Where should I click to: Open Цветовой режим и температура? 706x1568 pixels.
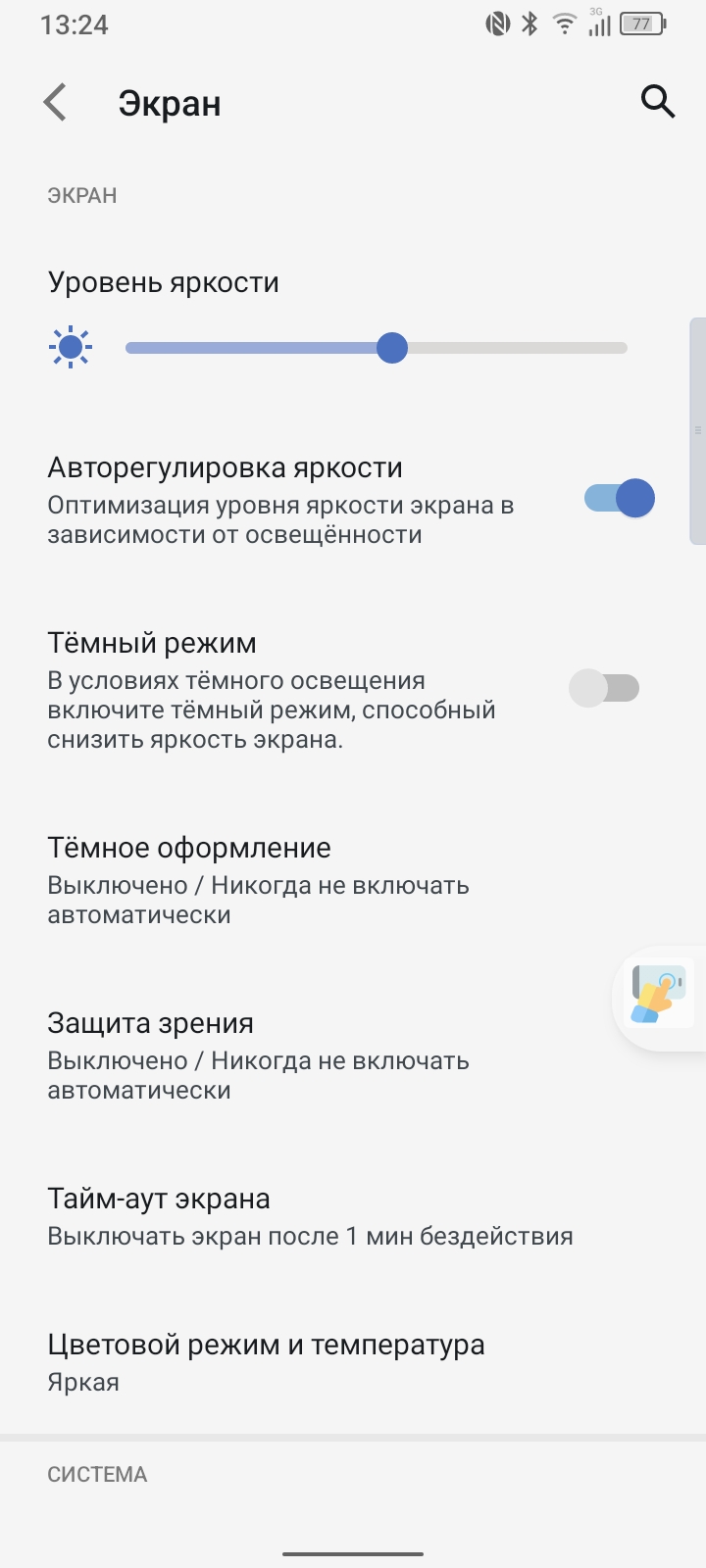(353, 1362)
